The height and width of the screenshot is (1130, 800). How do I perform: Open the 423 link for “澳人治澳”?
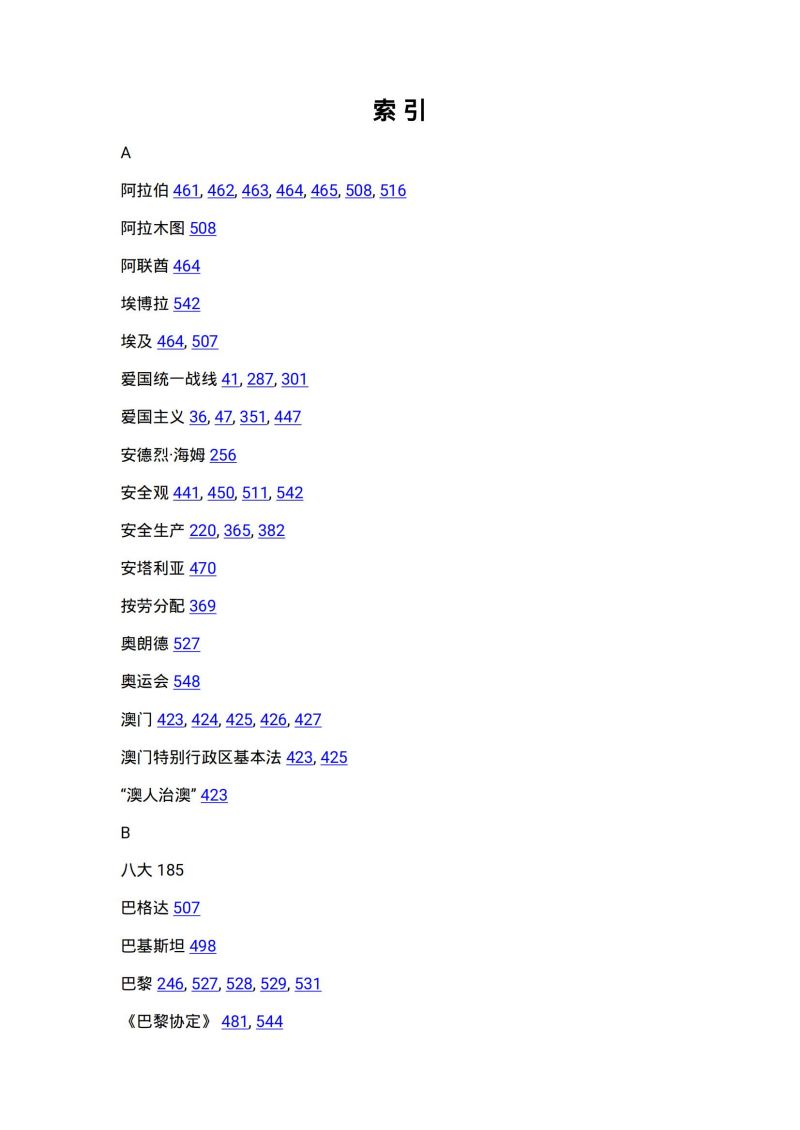point(214,796)
